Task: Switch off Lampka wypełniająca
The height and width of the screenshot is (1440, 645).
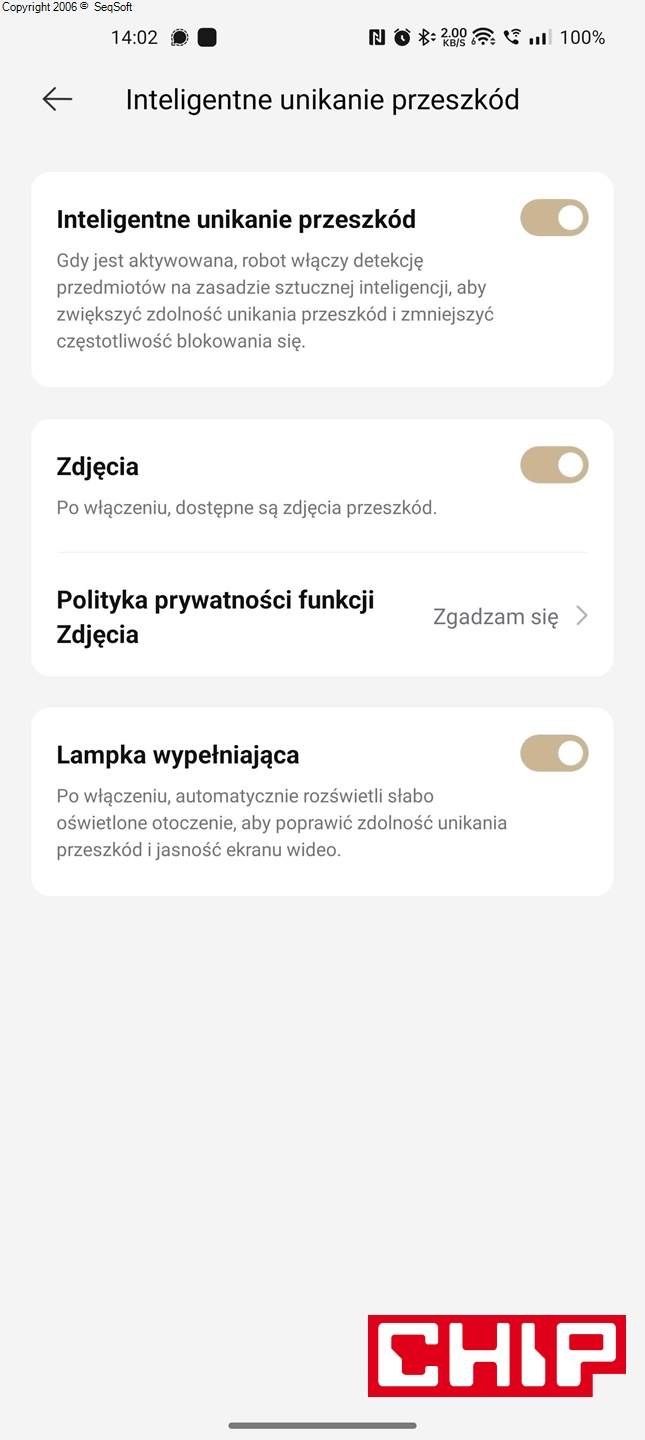Action: (554, 754)
